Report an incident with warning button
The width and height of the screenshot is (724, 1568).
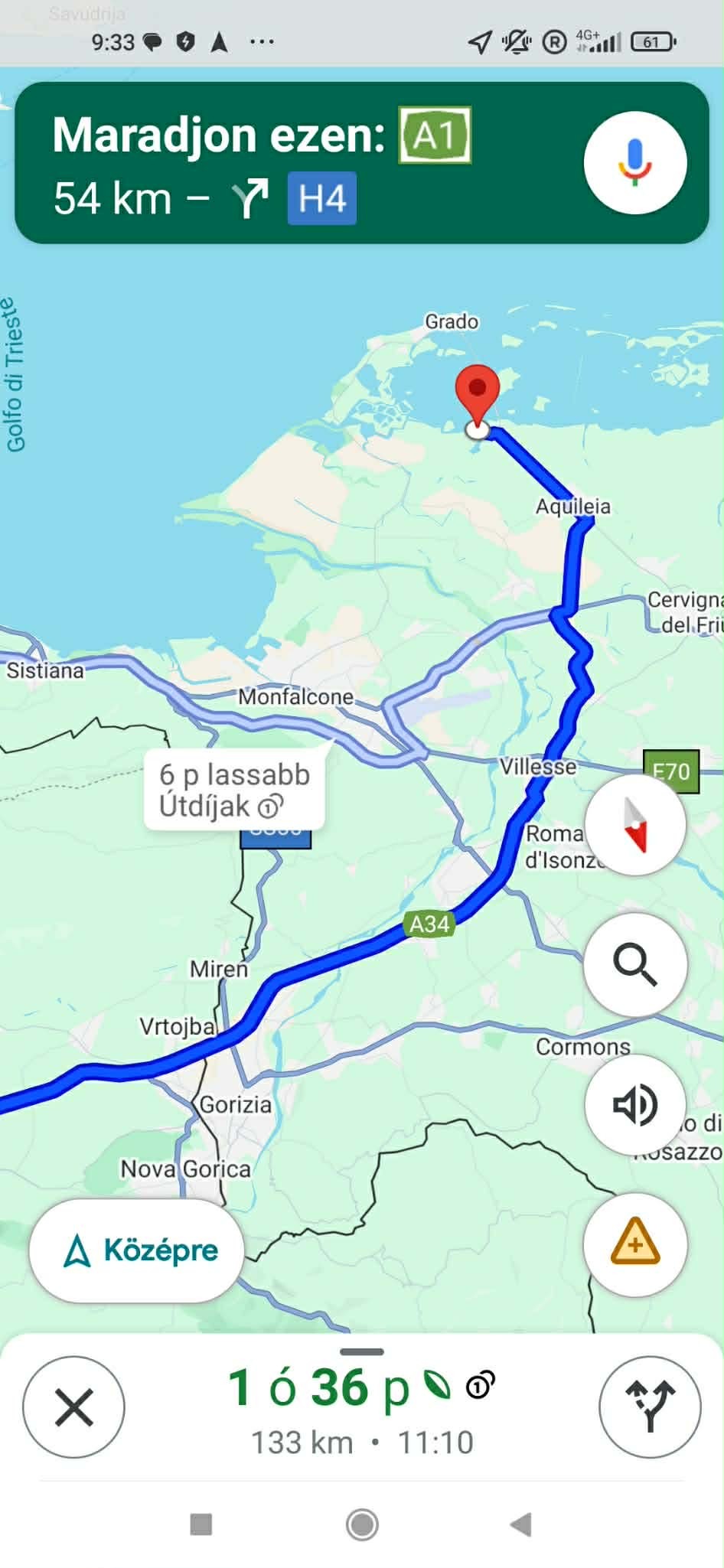coord(634,1244)
